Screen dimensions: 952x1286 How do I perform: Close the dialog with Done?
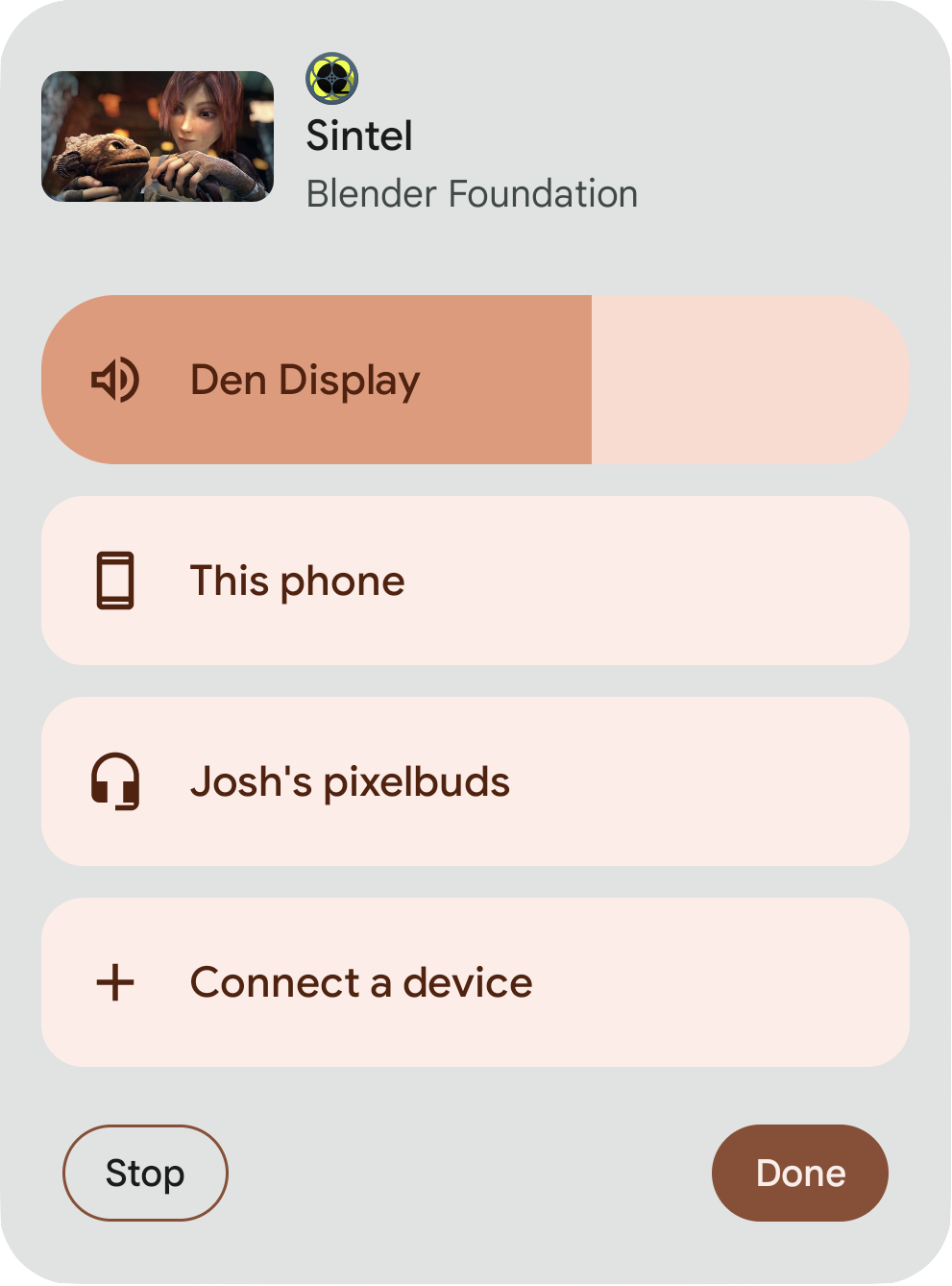(799, 1173)
